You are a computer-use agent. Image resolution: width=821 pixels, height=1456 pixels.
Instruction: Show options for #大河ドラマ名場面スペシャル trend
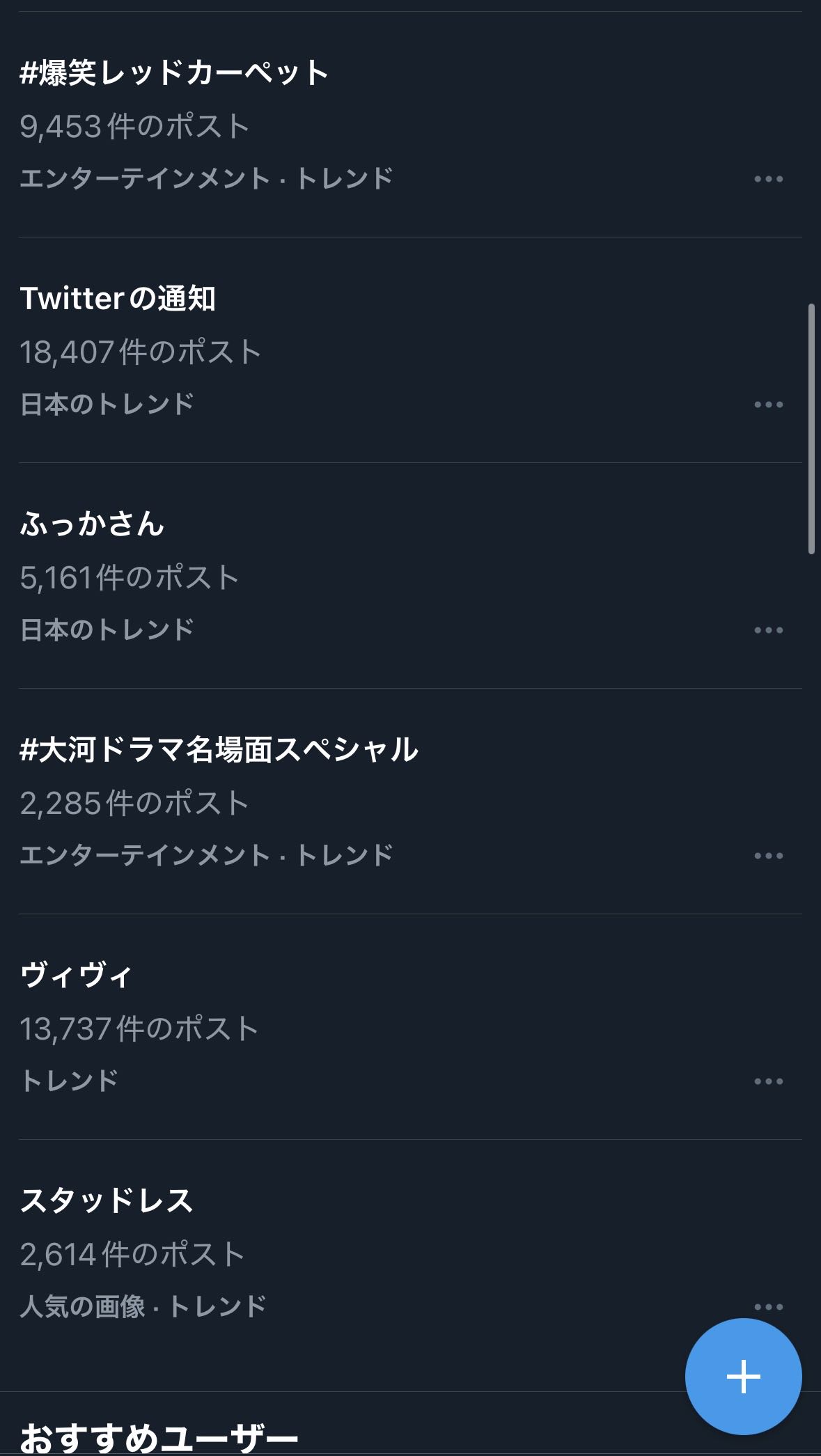tap(768, 856)
